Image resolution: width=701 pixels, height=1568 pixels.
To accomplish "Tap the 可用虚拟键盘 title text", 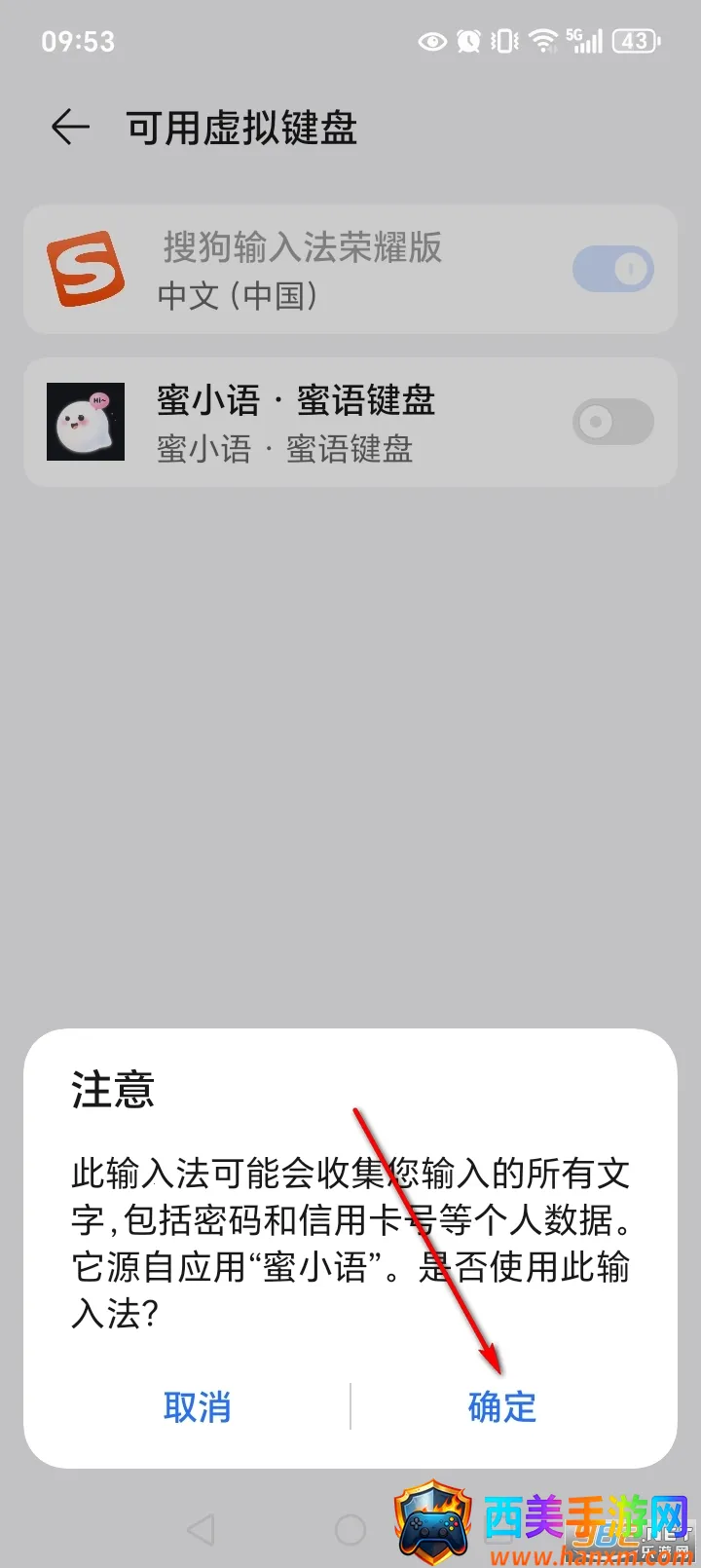I will coord(241,127).
